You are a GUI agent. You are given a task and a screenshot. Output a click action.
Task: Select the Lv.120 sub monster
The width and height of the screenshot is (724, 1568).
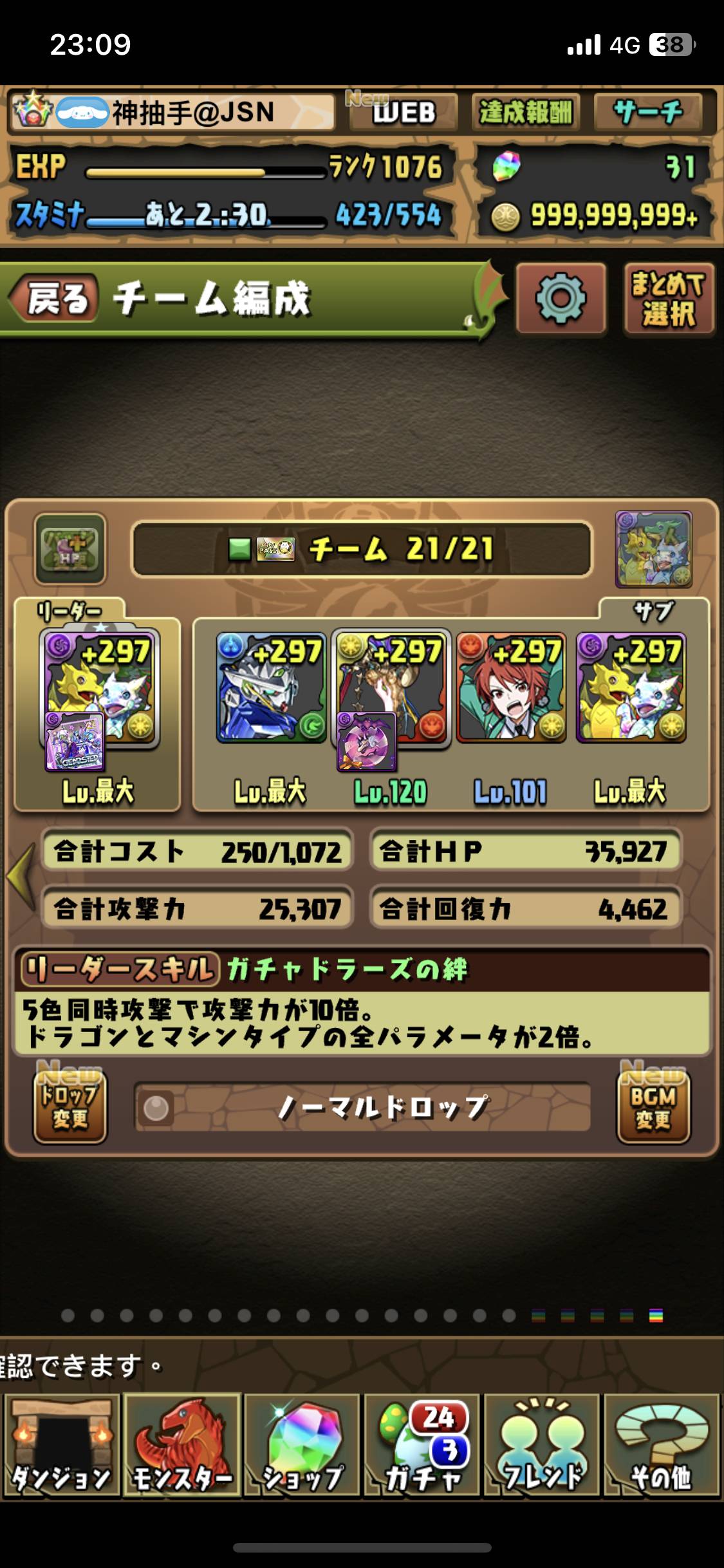click(x=391, y=687)
